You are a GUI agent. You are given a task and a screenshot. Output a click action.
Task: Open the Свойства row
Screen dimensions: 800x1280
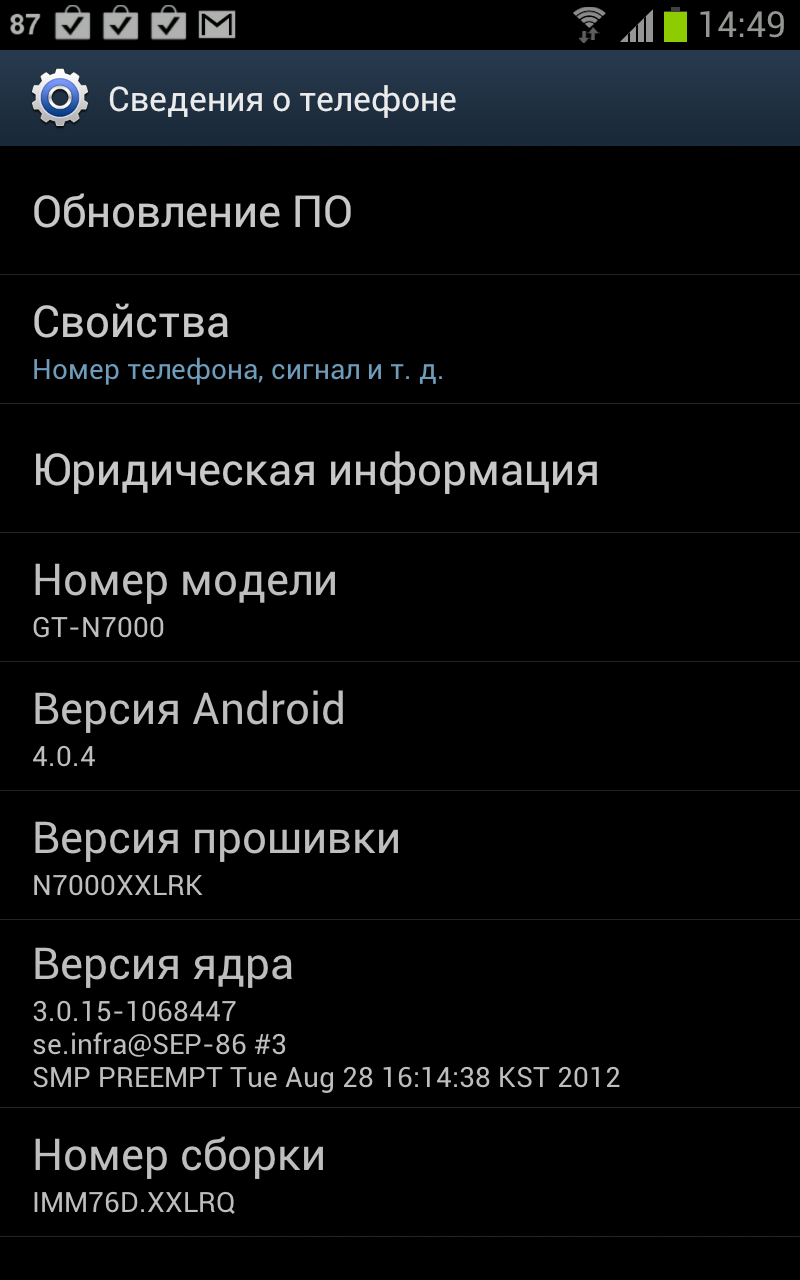click(x=400, y=340)
